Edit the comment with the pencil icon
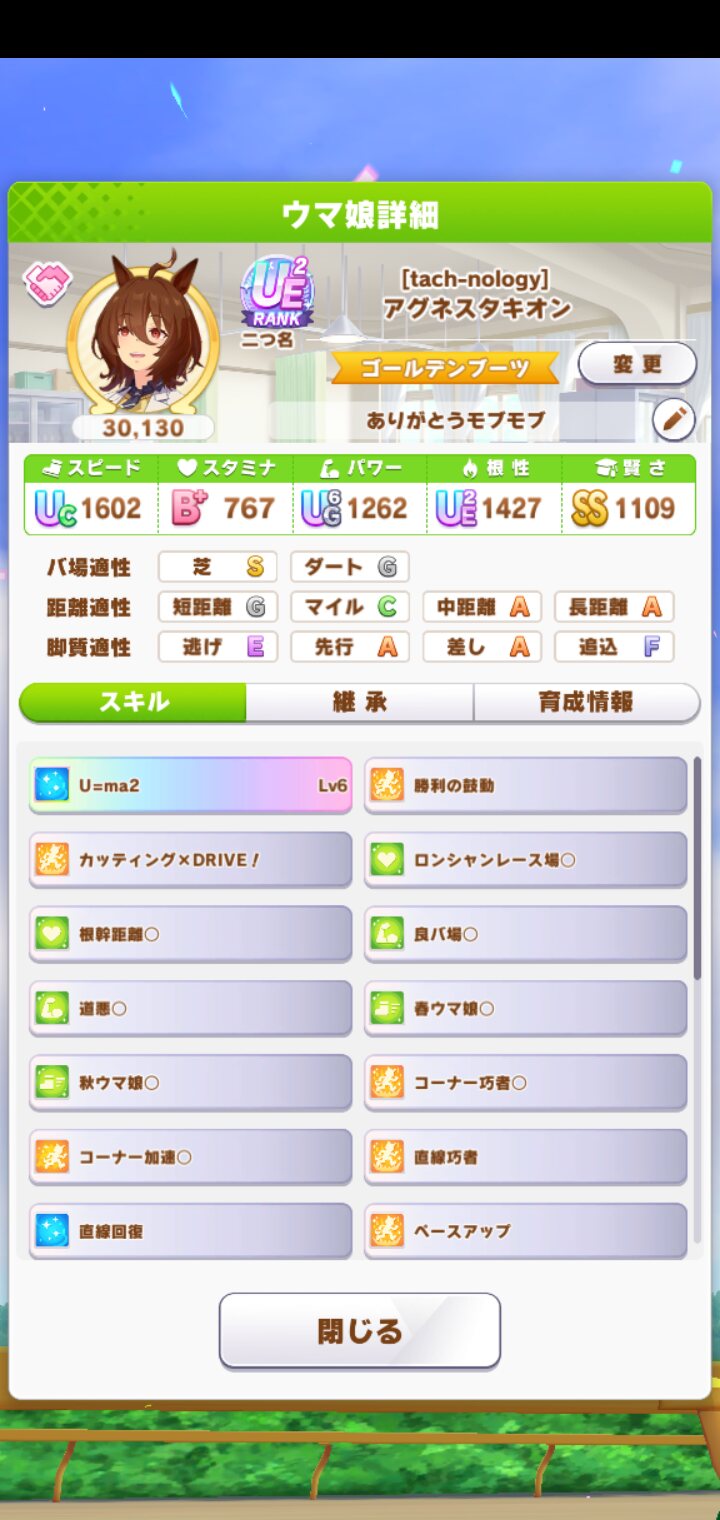720x1520 pixels. 673,421
